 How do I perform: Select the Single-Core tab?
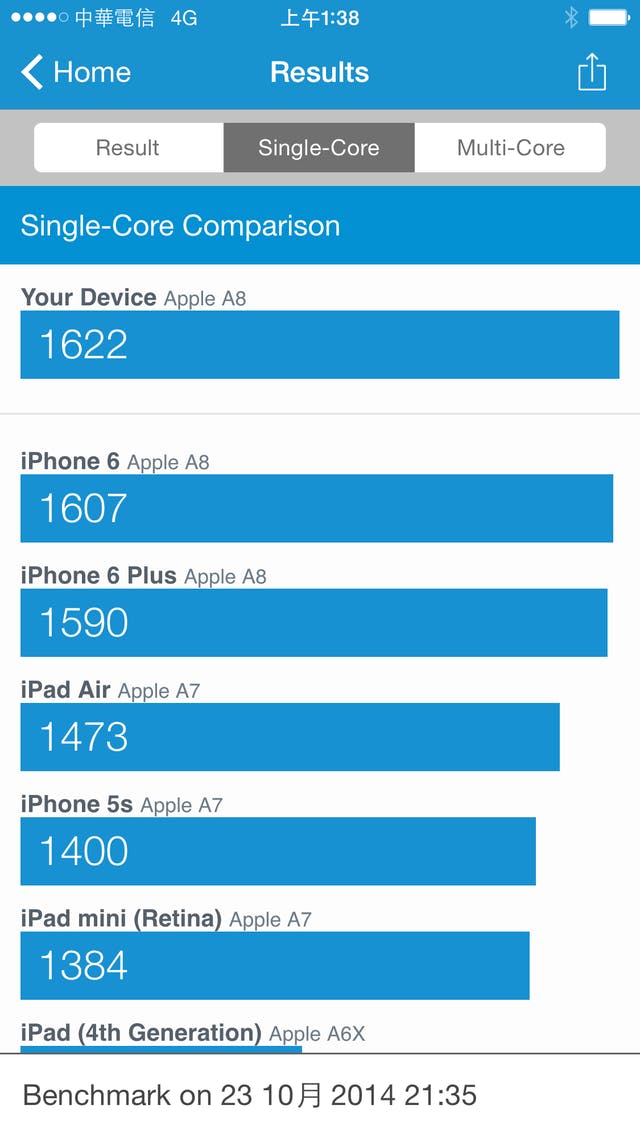319,148
